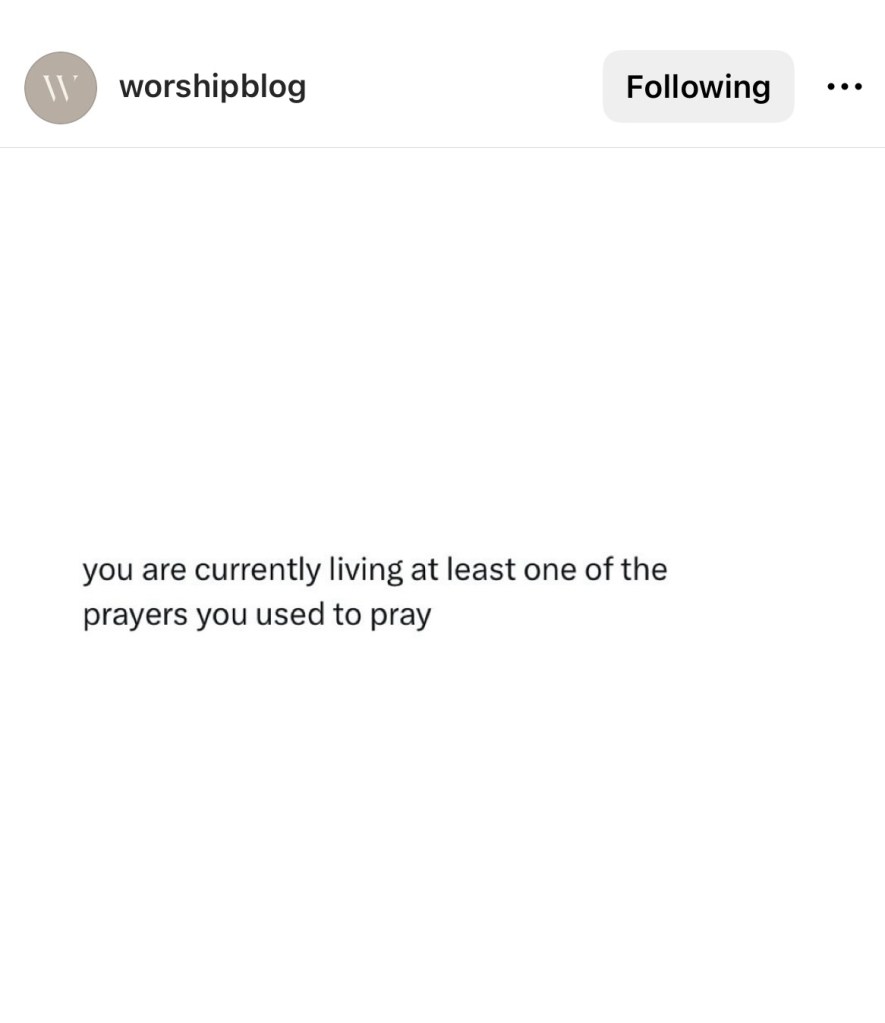The width and height of the screenshot is (885, 1023).
Task: Open the worshipblog profile avatar
Action: [60, 88]
